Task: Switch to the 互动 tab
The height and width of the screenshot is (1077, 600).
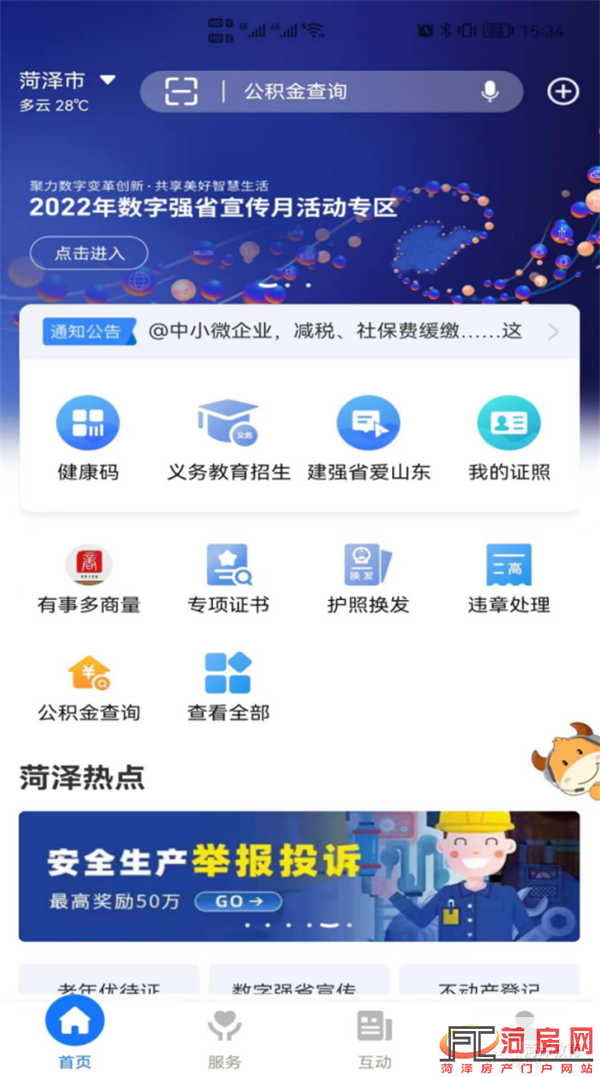Action: click(x=375, y=1040)
